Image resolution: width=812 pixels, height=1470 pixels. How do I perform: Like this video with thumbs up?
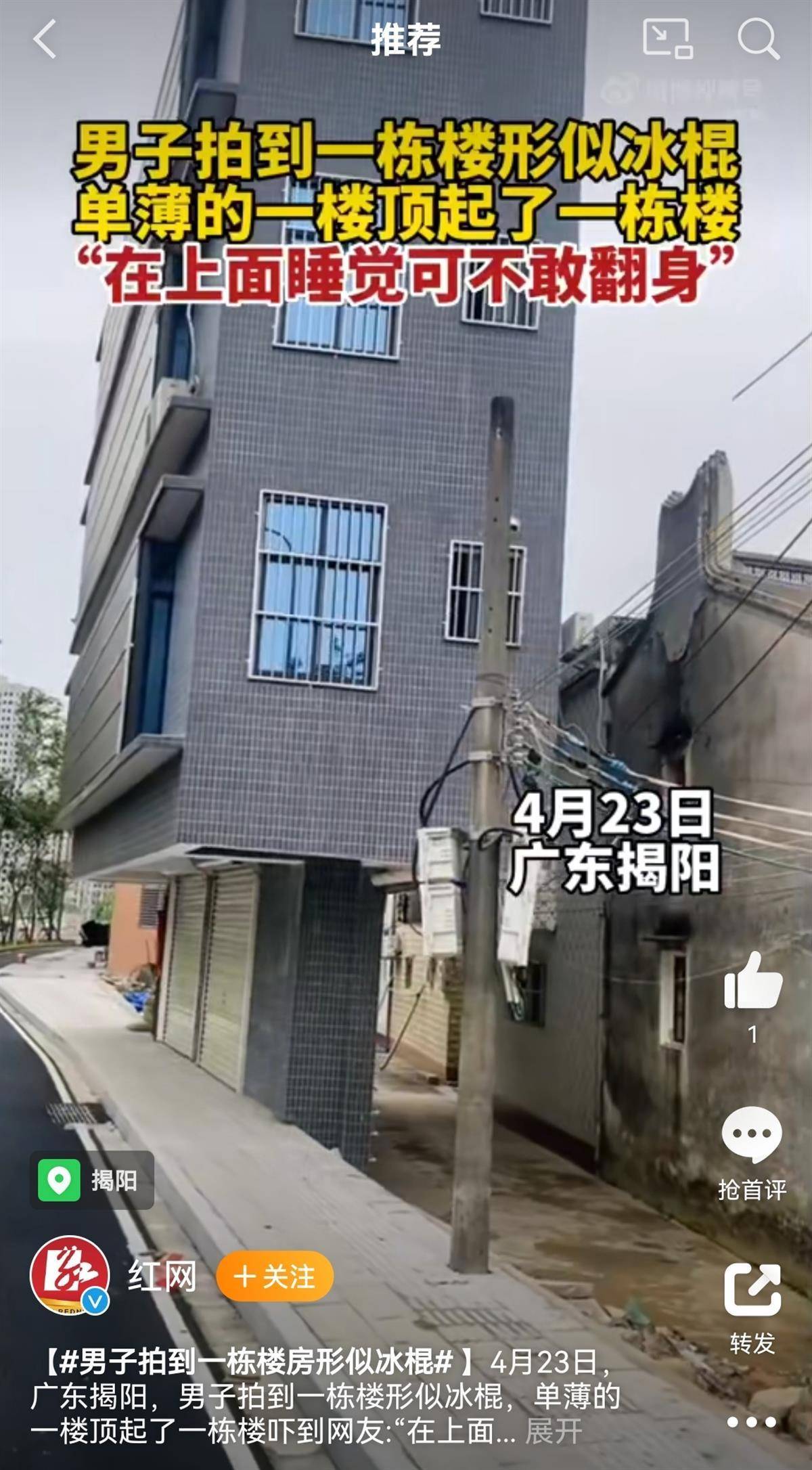(x=752, y=981)
